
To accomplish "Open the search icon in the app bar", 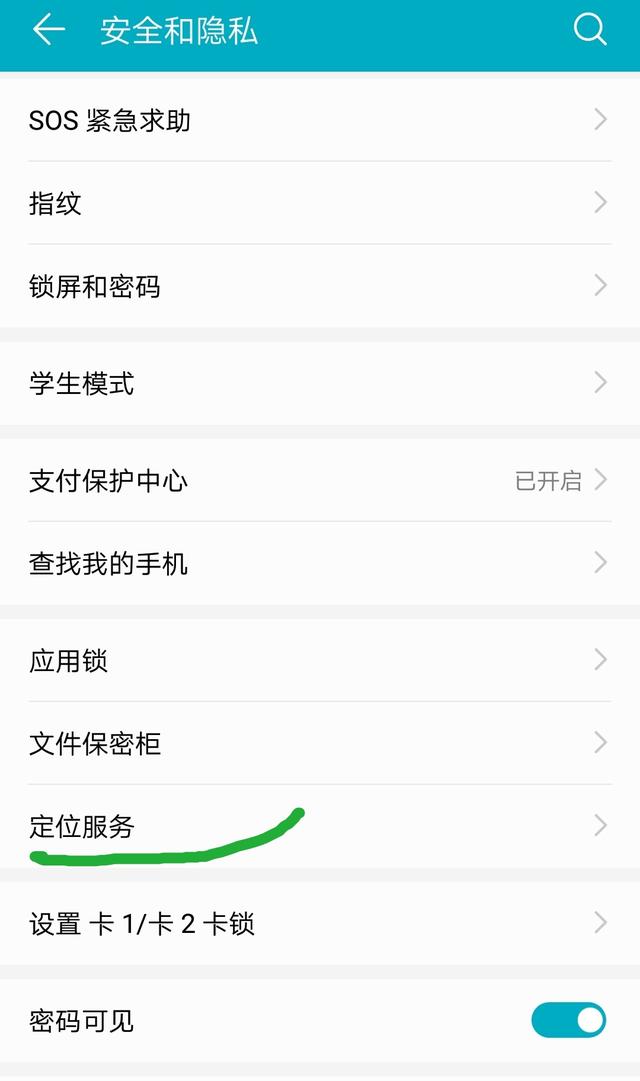I will [x=590, y=30].
